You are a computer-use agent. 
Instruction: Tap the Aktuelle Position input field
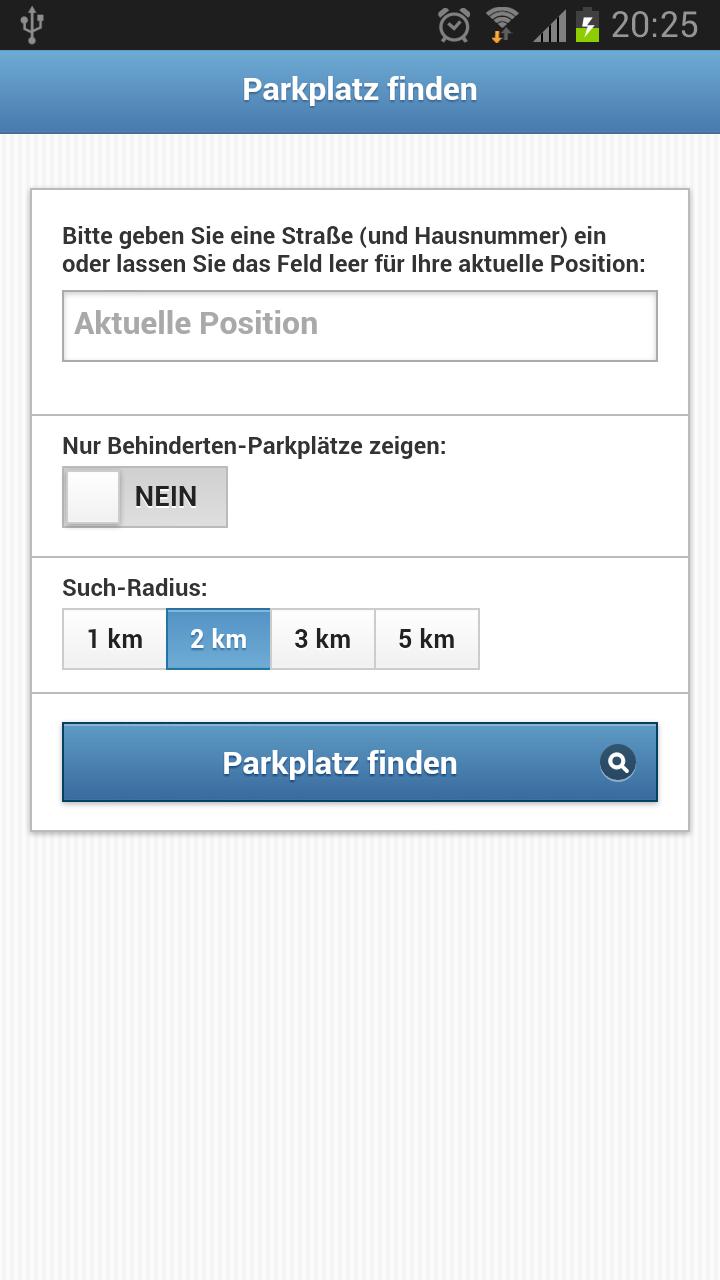point(360,325)
